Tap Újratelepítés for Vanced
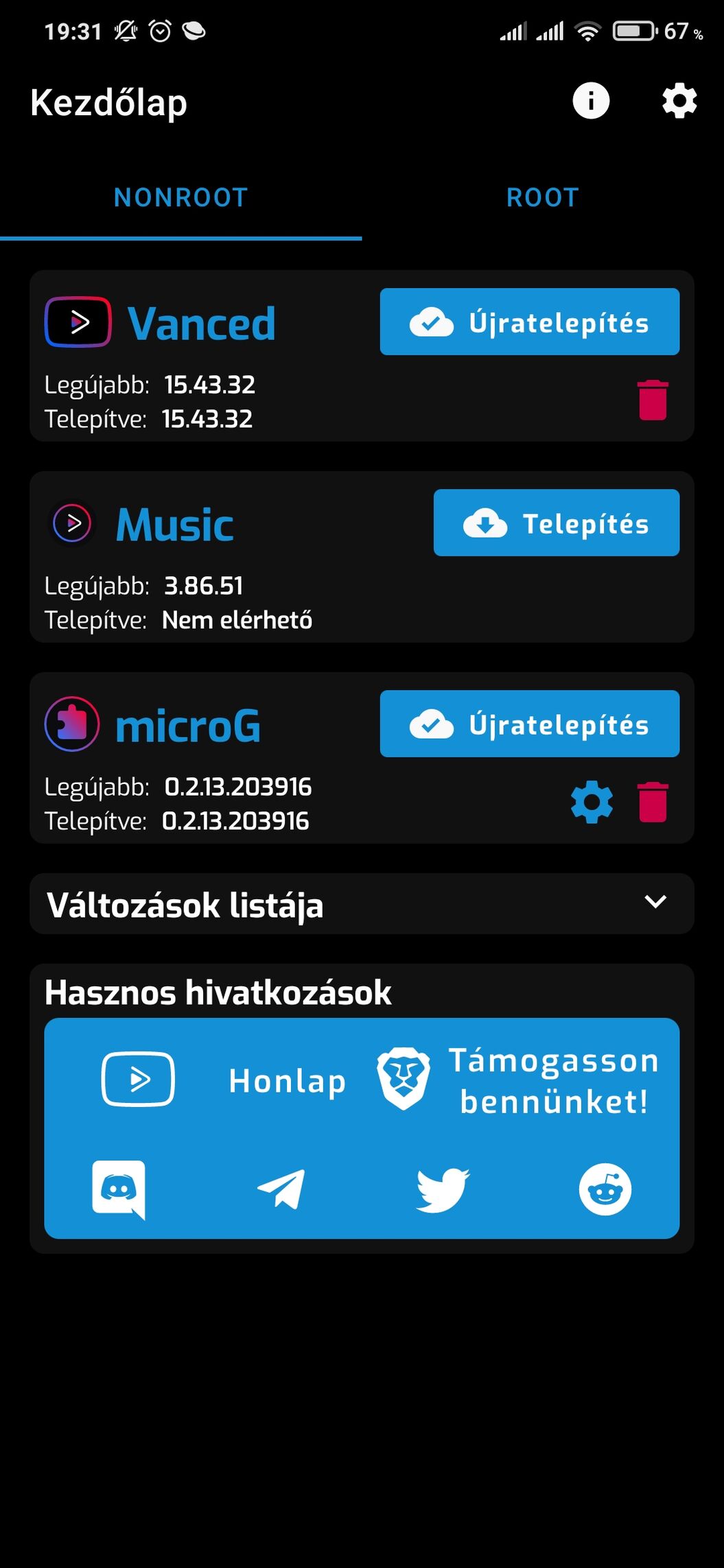This screenshot has width=724, height=1568. [x=530, y=322]
